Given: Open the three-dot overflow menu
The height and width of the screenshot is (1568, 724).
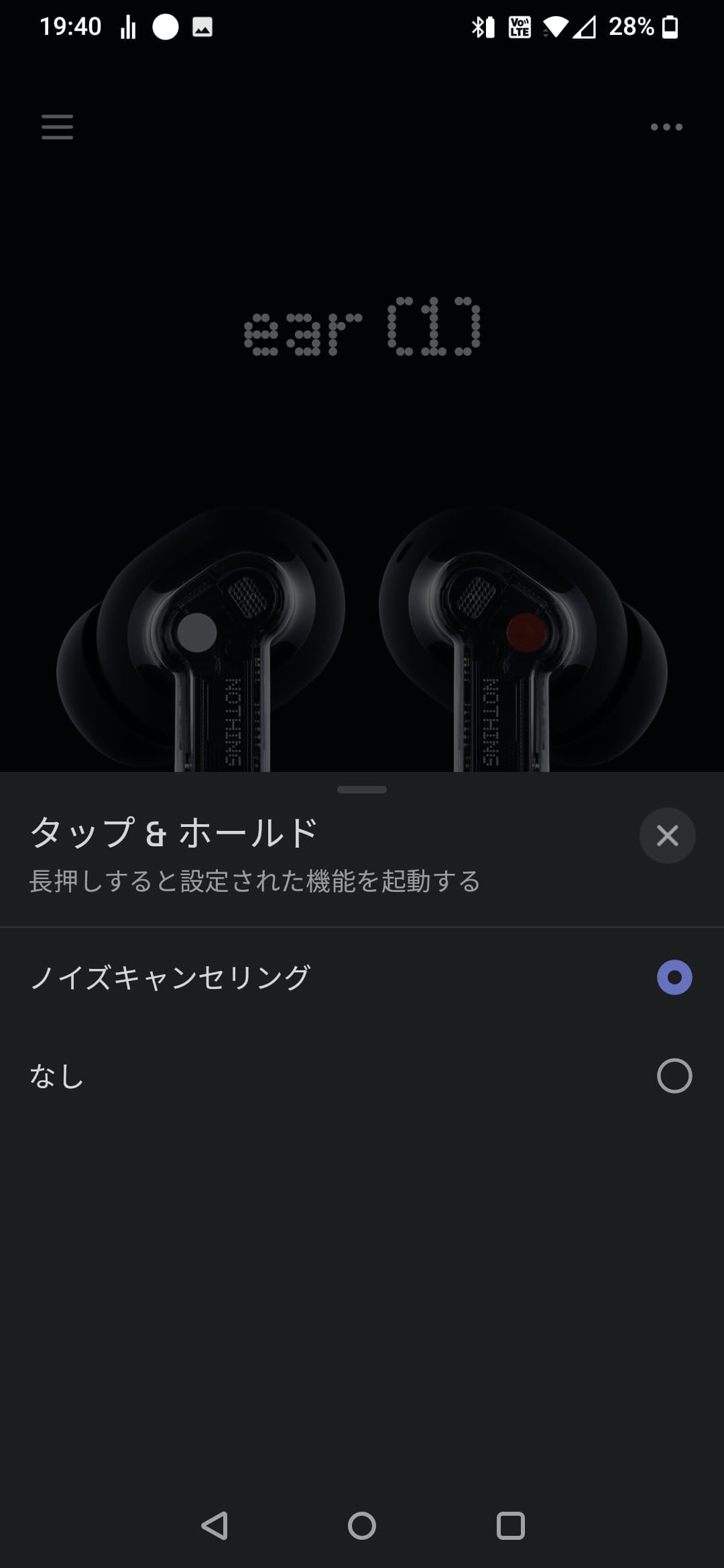Looking at the screenshot, I should 666,127.
